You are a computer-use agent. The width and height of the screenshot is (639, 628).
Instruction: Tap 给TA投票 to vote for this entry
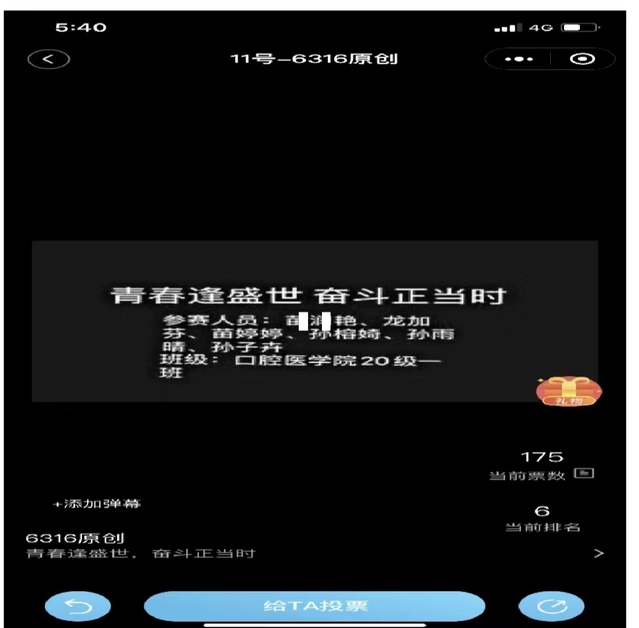(315, 606)
